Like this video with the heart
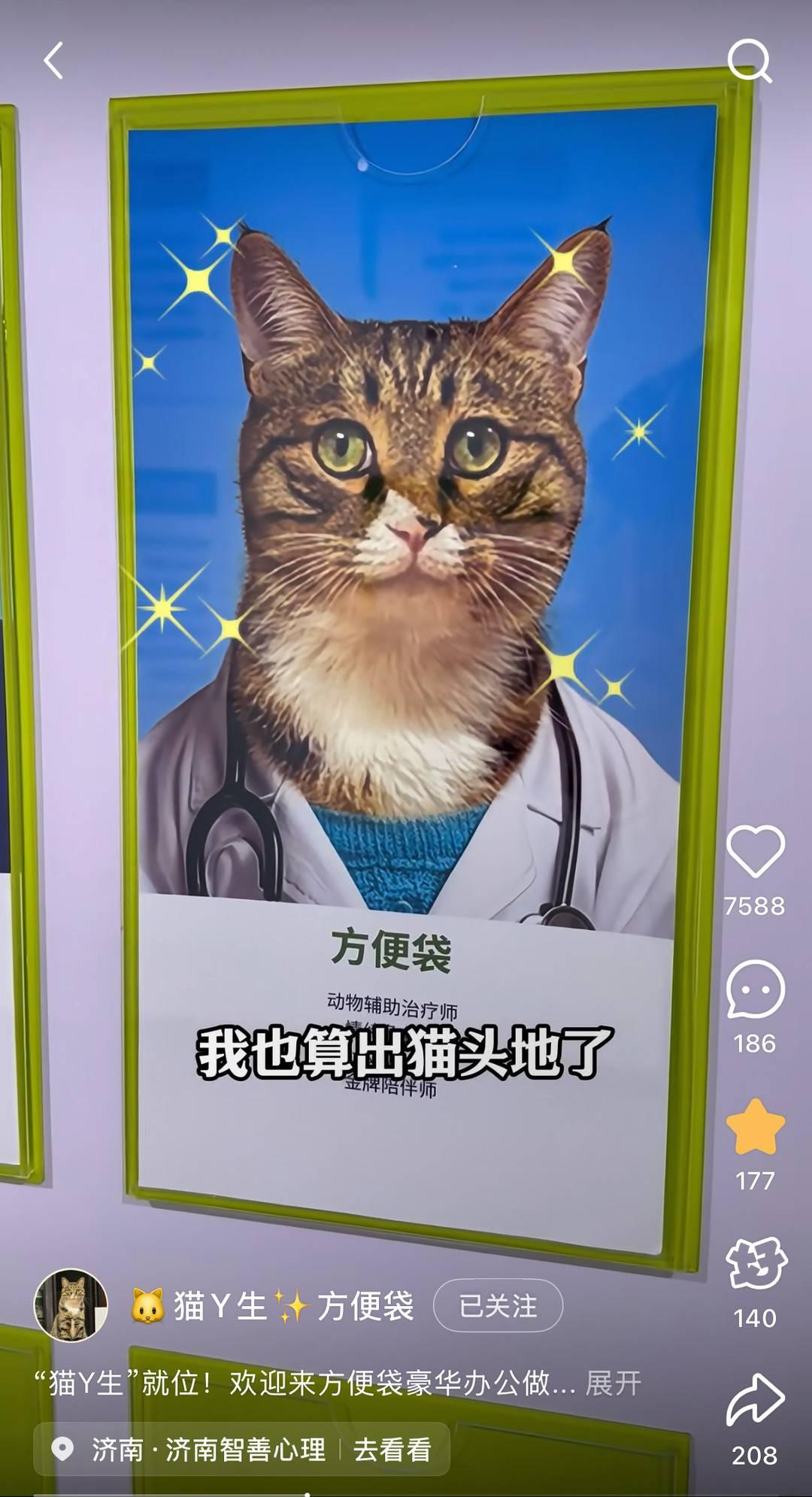 755,851
